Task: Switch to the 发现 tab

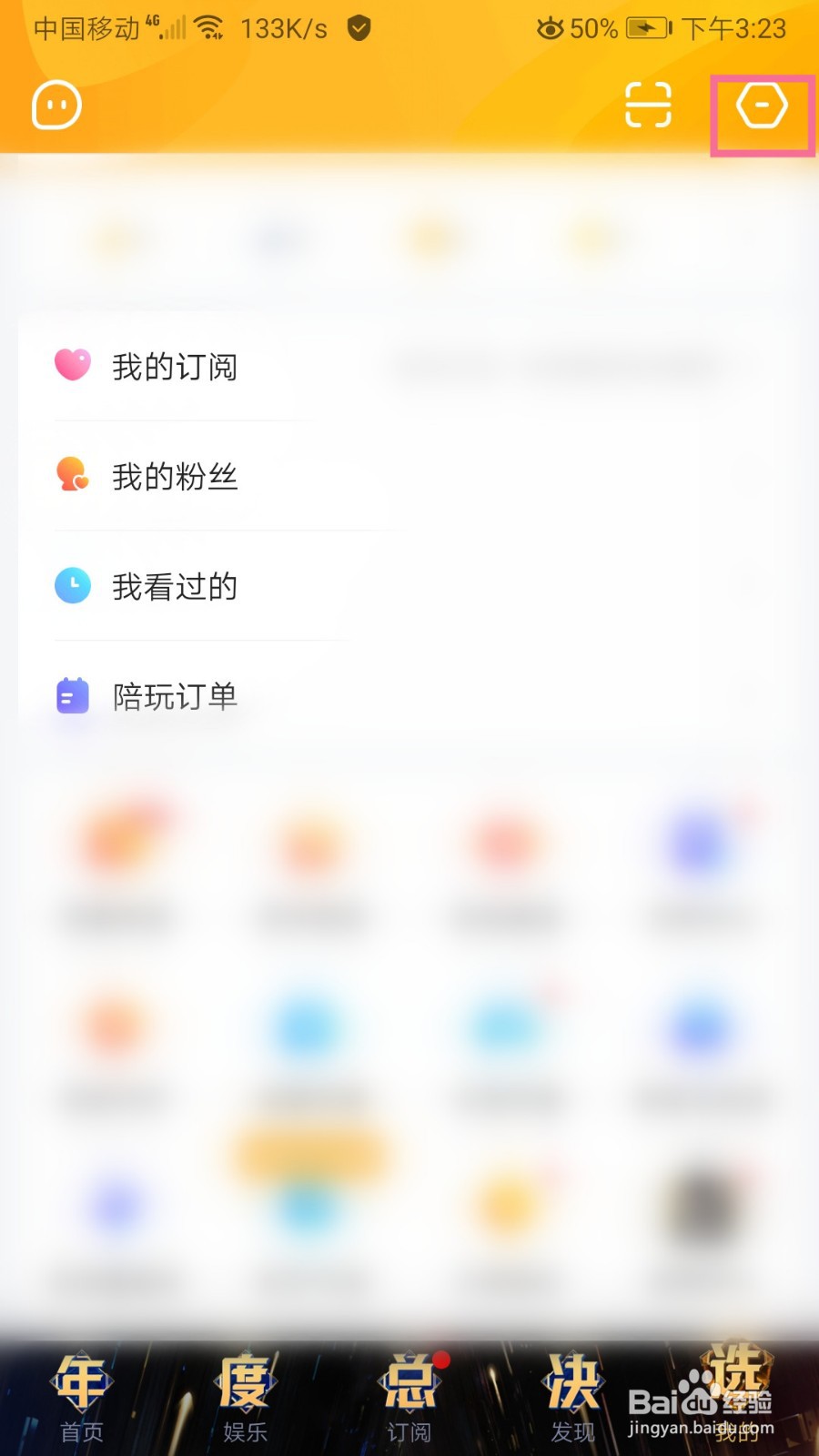Action: click(x=571, y=1397)
